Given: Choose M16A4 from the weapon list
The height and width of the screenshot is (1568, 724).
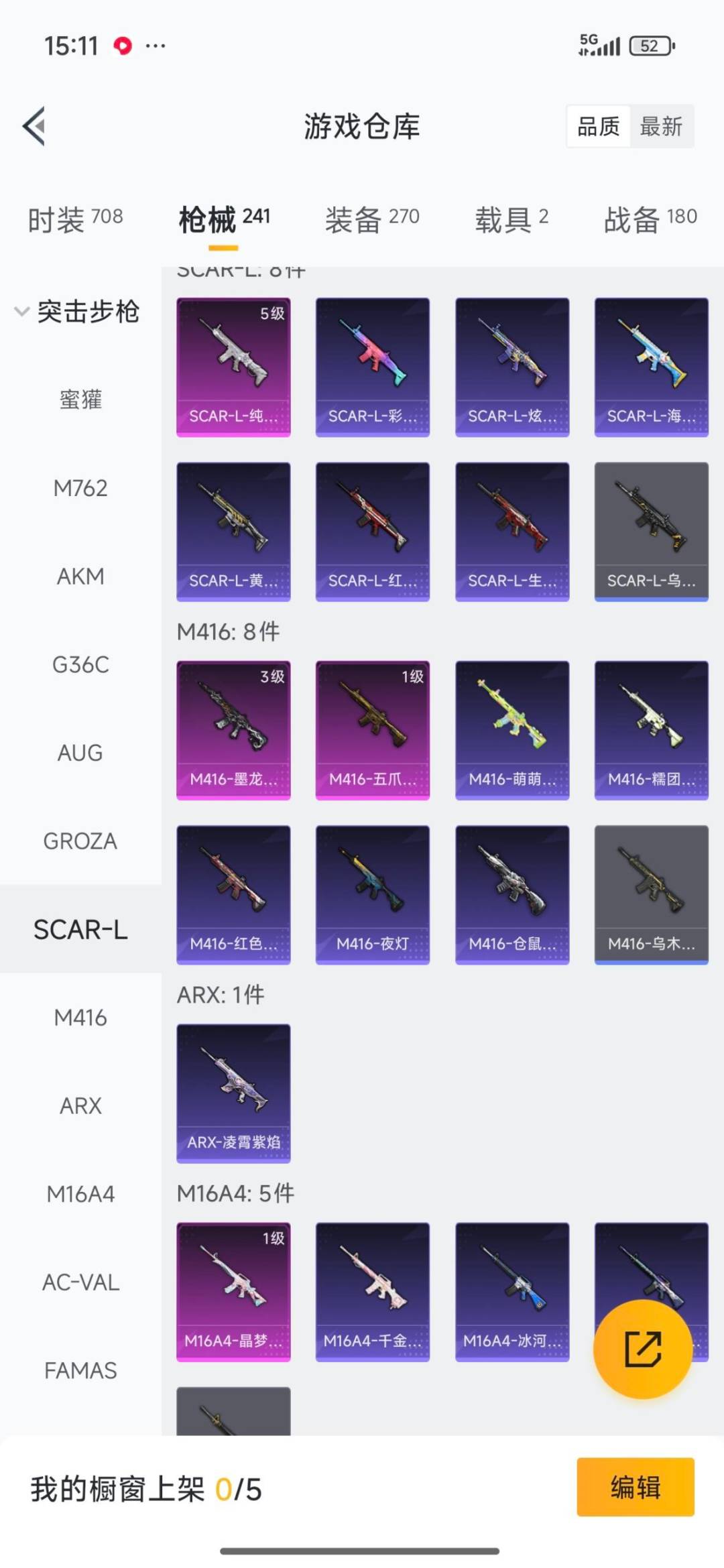Looking at the screenshot, I should (x=80, y=1194).
